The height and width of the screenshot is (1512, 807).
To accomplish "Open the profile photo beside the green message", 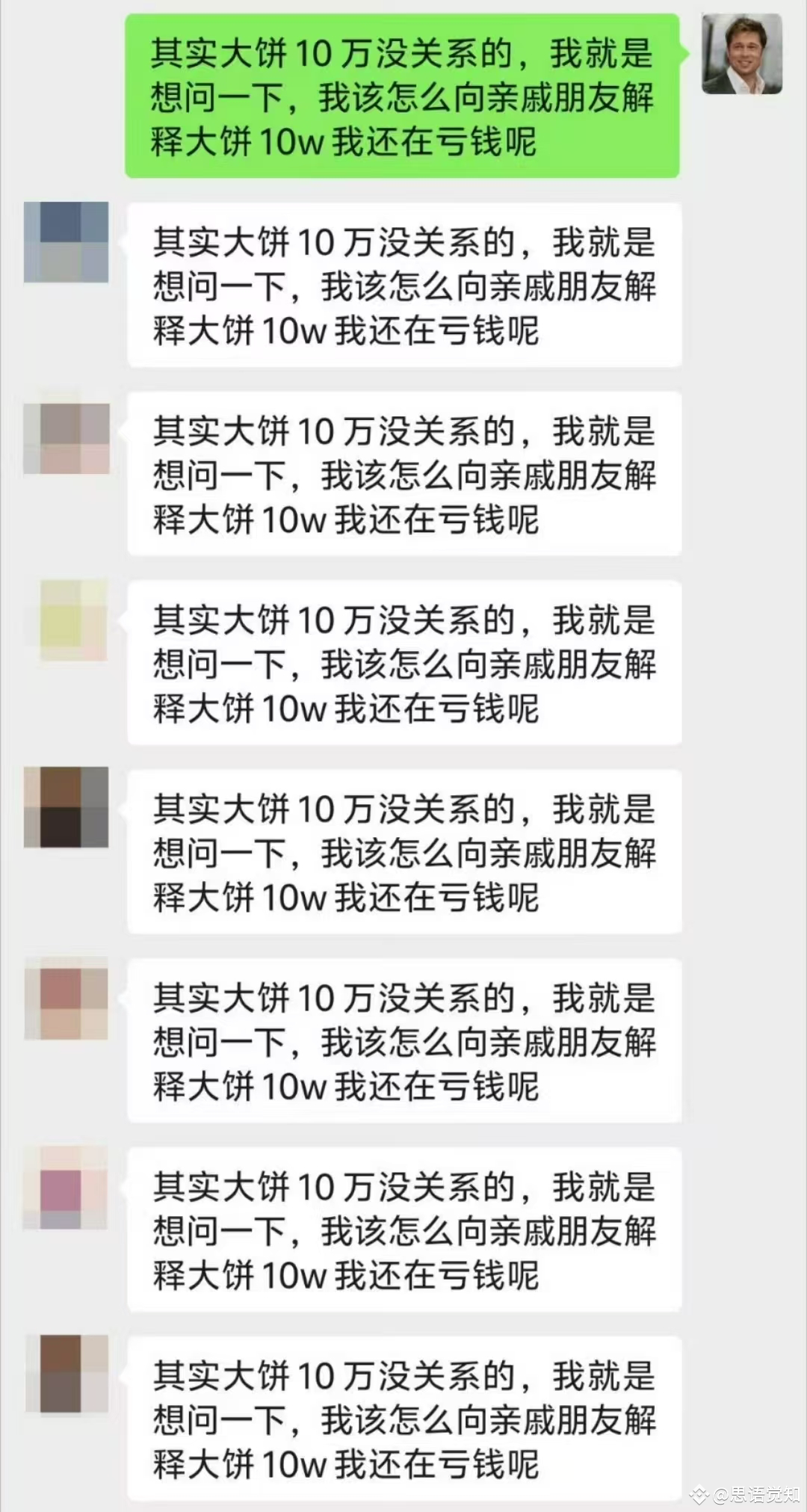I will [742, 55].
